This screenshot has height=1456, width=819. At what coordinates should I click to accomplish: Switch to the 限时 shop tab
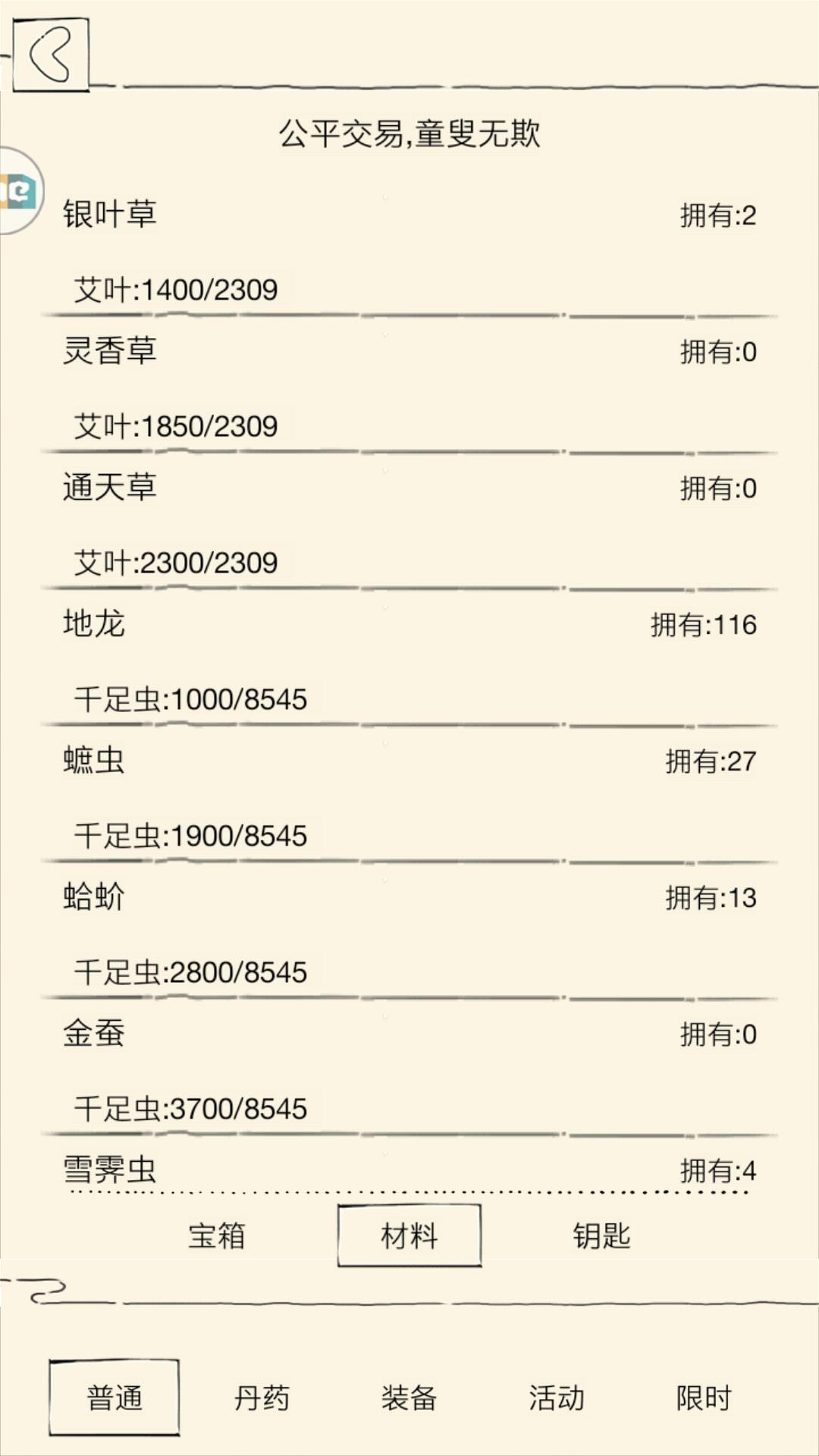(x=704, y=1397)
